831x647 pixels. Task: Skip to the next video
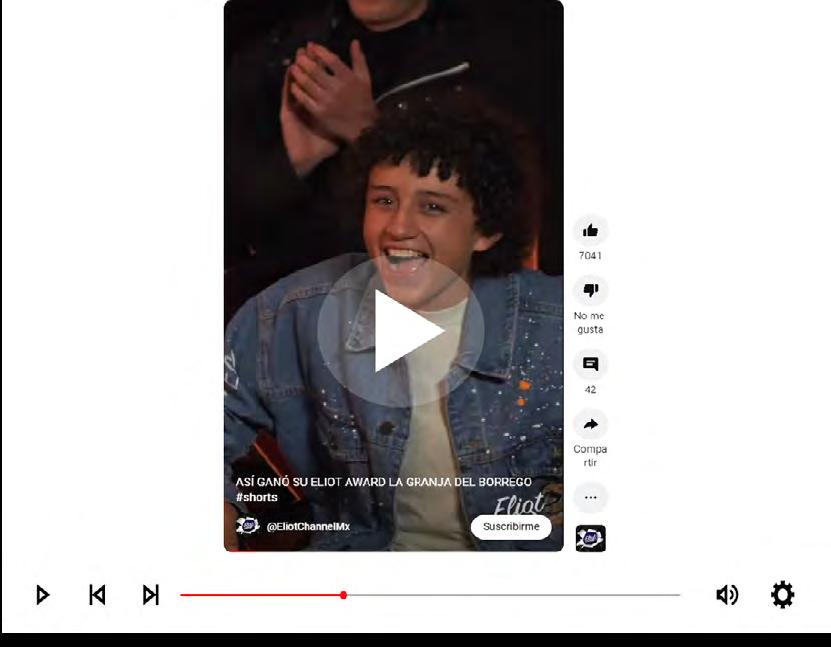coord(151,595)
